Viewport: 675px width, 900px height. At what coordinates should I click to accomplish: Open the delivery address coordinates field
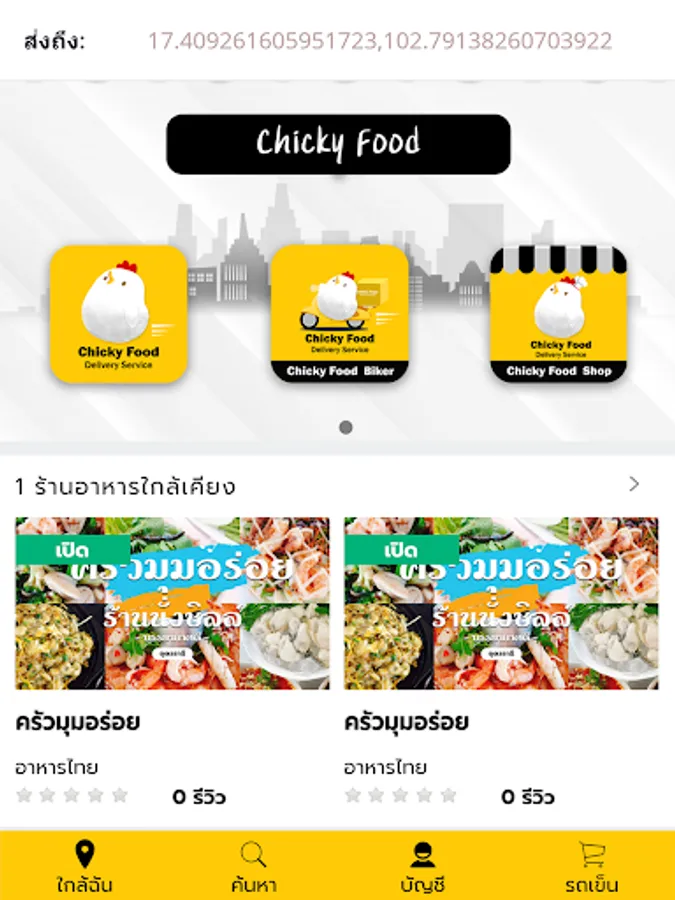click(x=380, y=41)
